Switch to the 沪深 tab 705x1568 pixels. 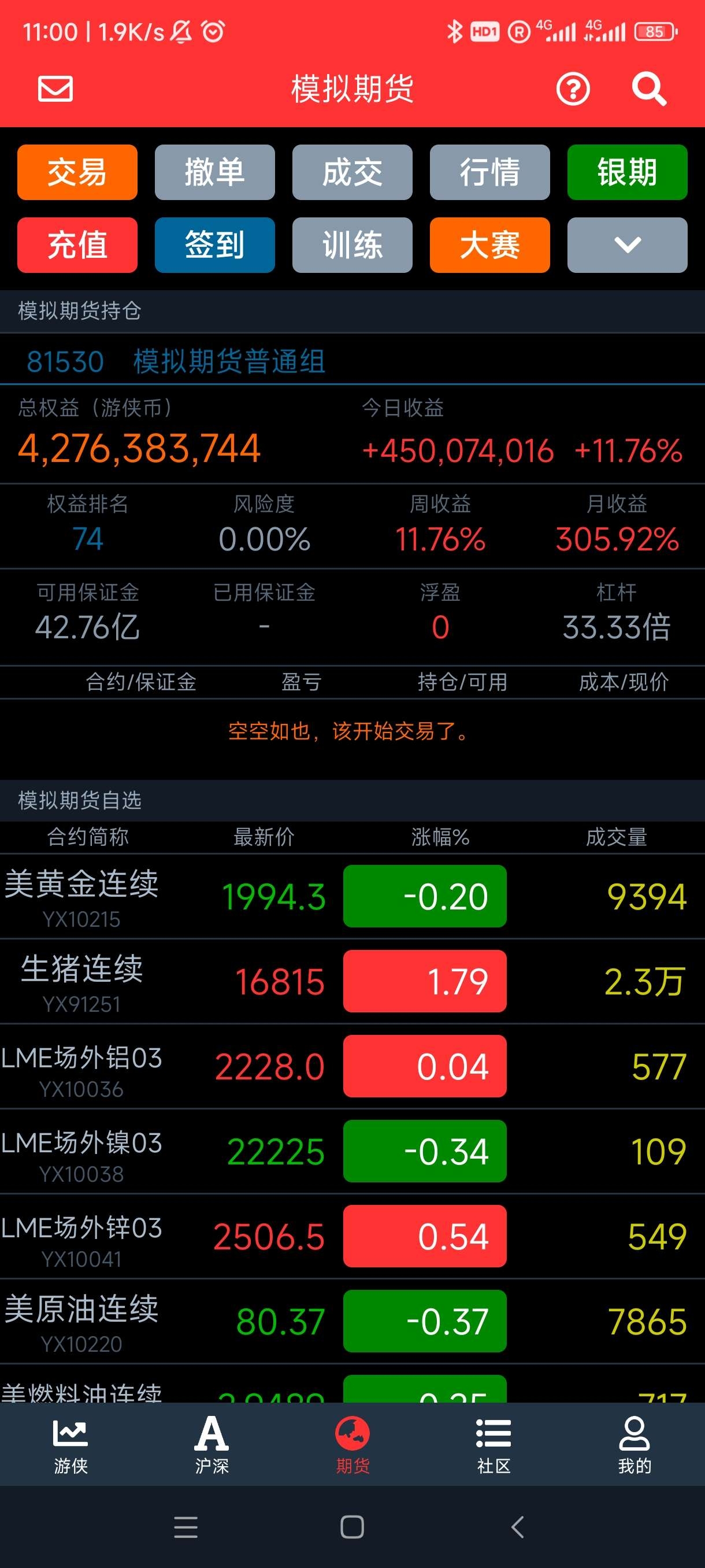[211, 1445]
